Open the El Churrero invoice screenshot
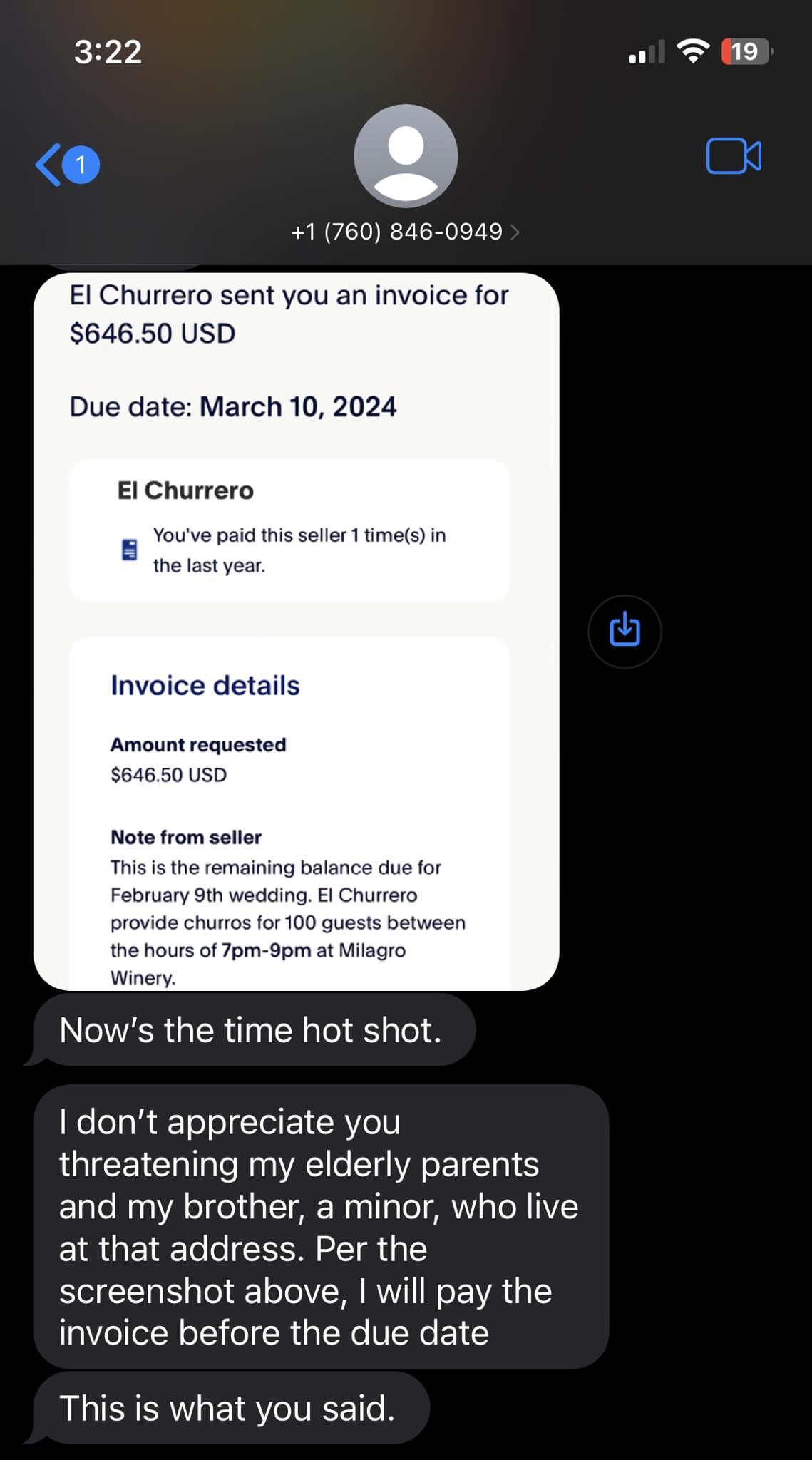The width and height of the screenshot is (812, 1460). (x=296, y=631)
